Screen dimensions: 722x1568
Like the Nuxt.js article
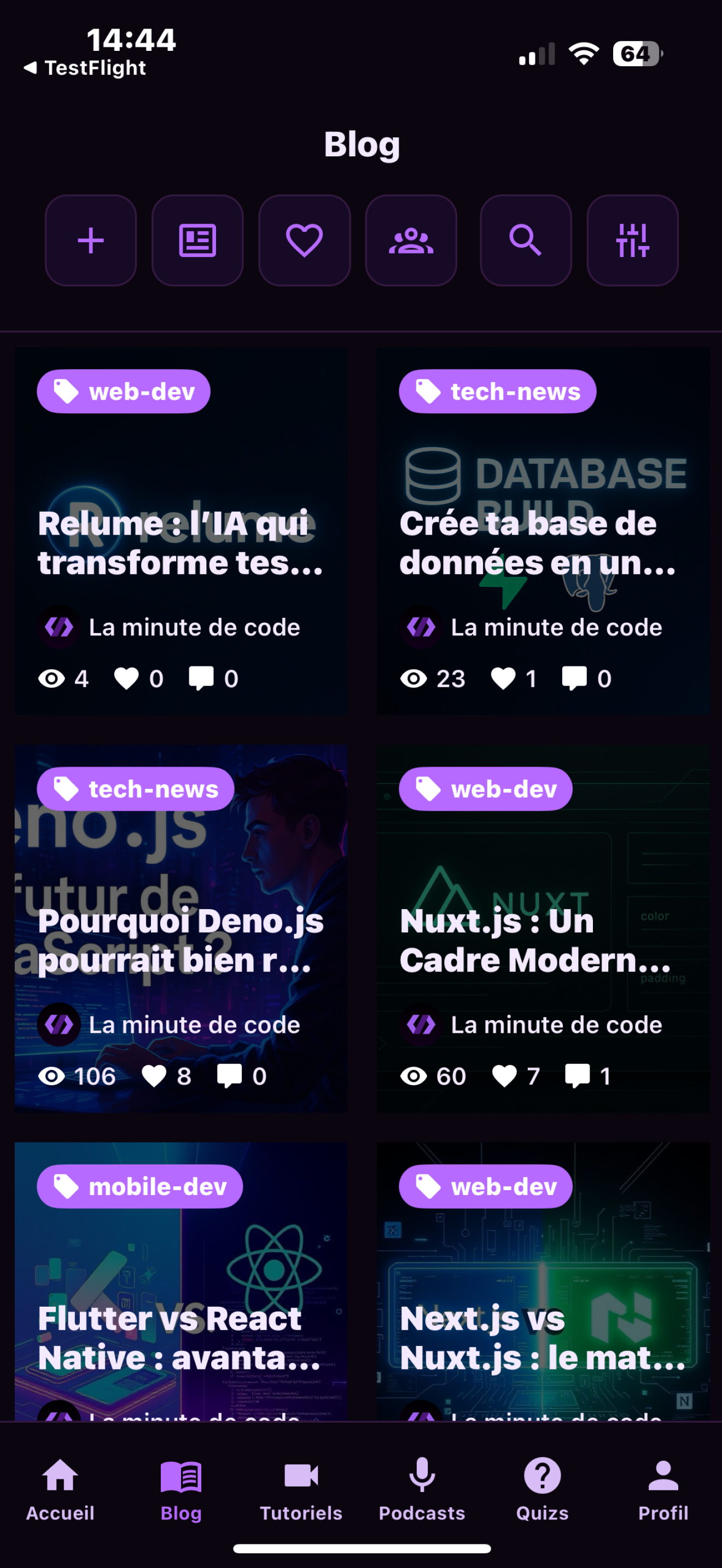click(505, 1075)
